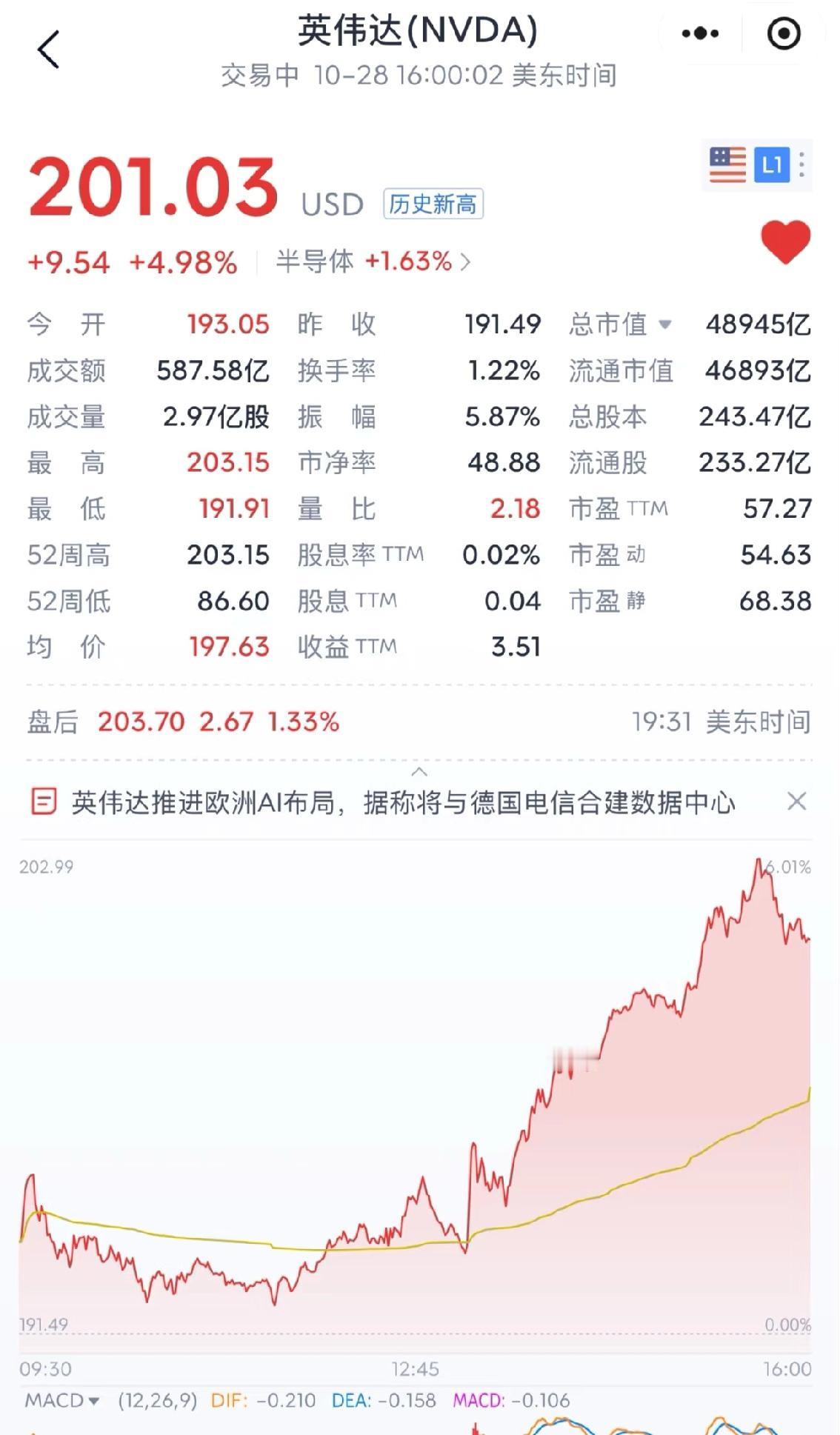840x1435 pixels.
Task: Open the news about 英伟达推进欧洲AI布局
Action: tap(402, 802)
